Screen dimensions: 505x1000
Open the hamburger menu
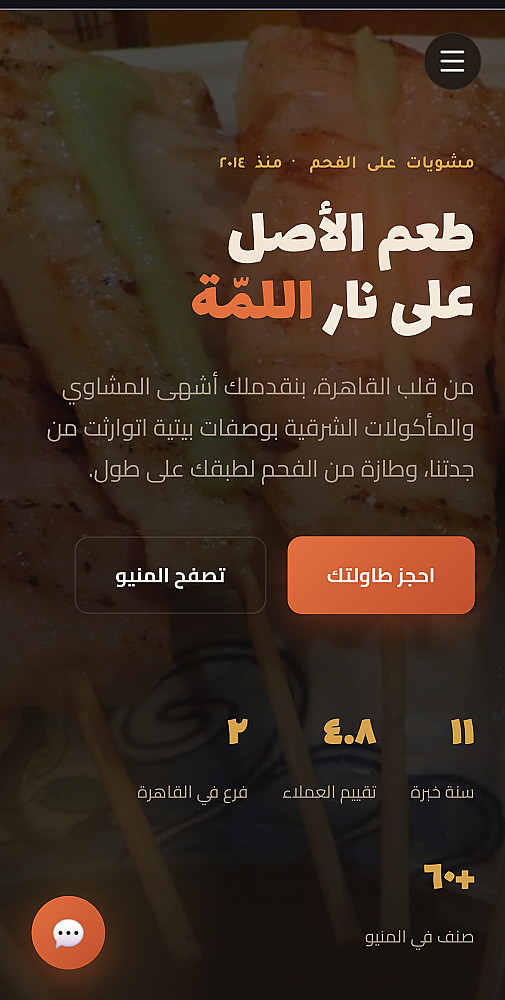452,61
